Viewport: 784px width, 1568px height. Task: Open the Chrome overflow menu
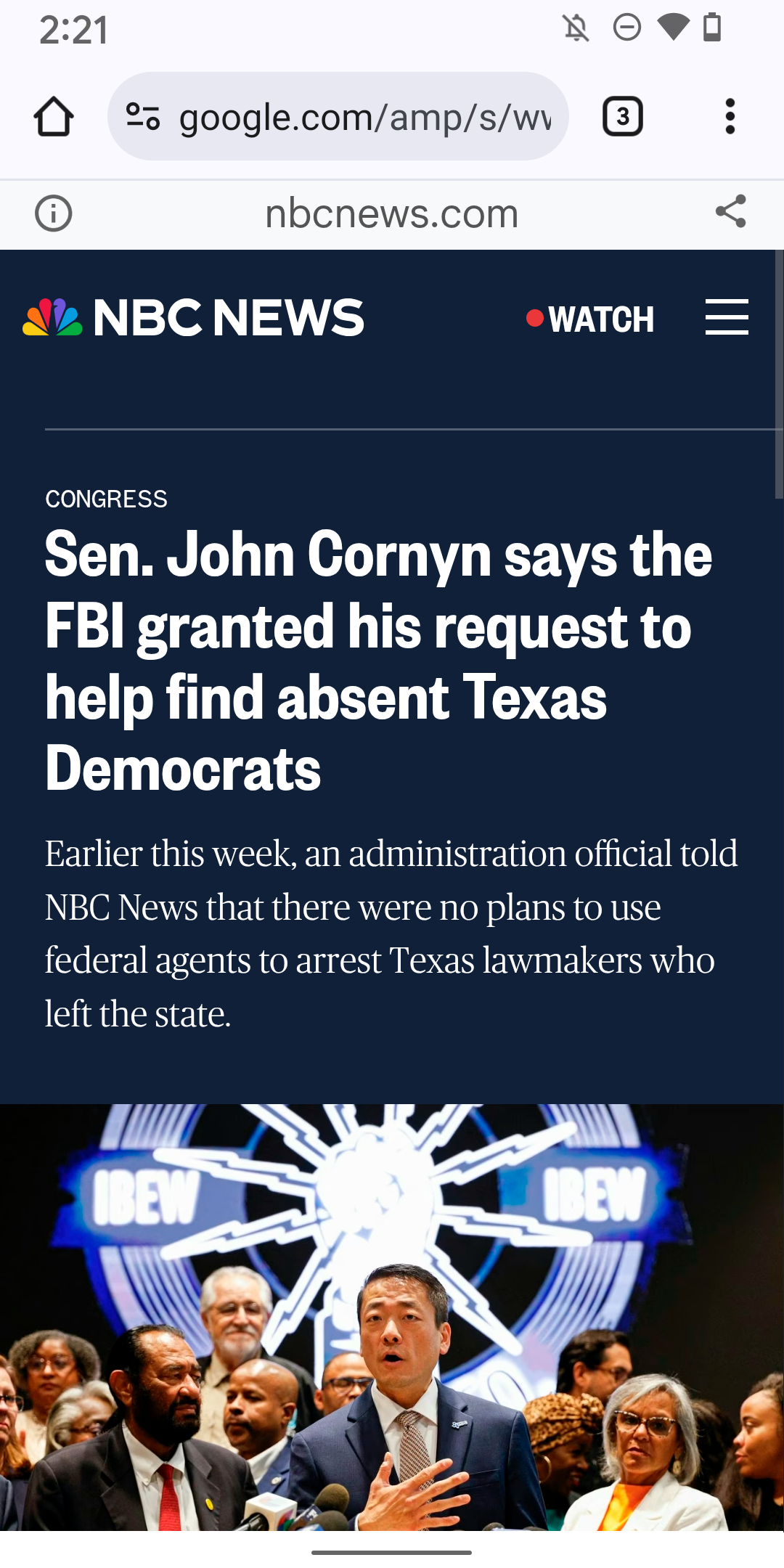click(730, 117)
